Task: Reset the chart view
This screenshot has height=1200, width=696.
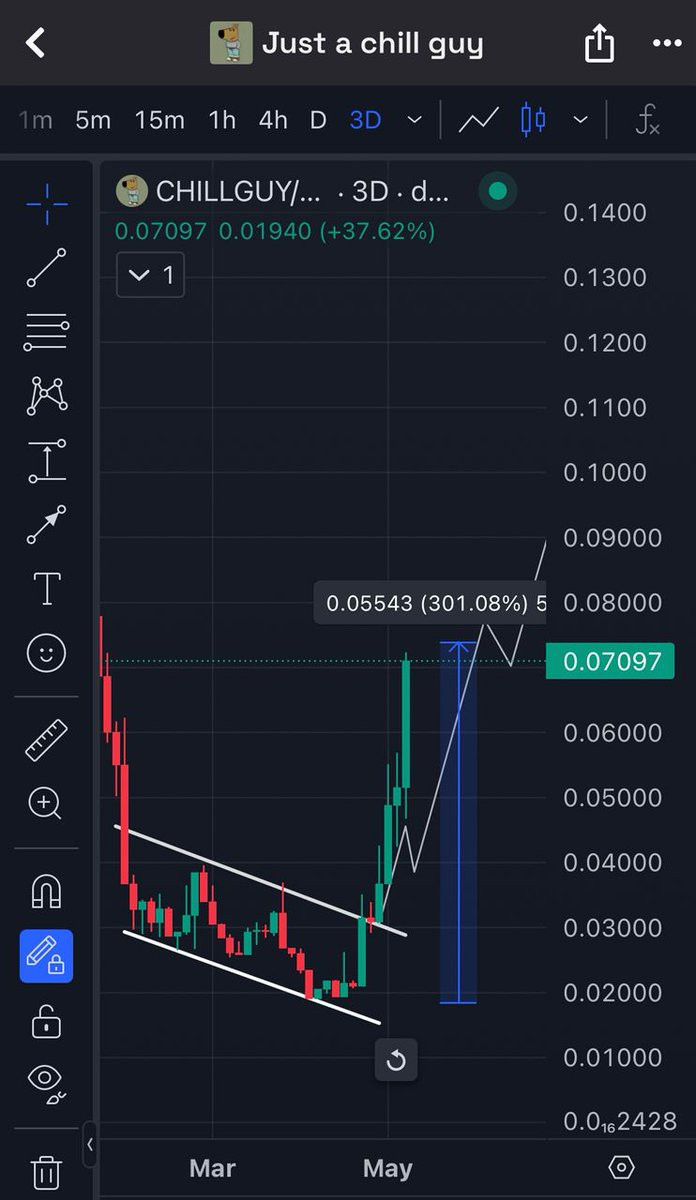Action: pyautogui.click(x=396, y=1060)
